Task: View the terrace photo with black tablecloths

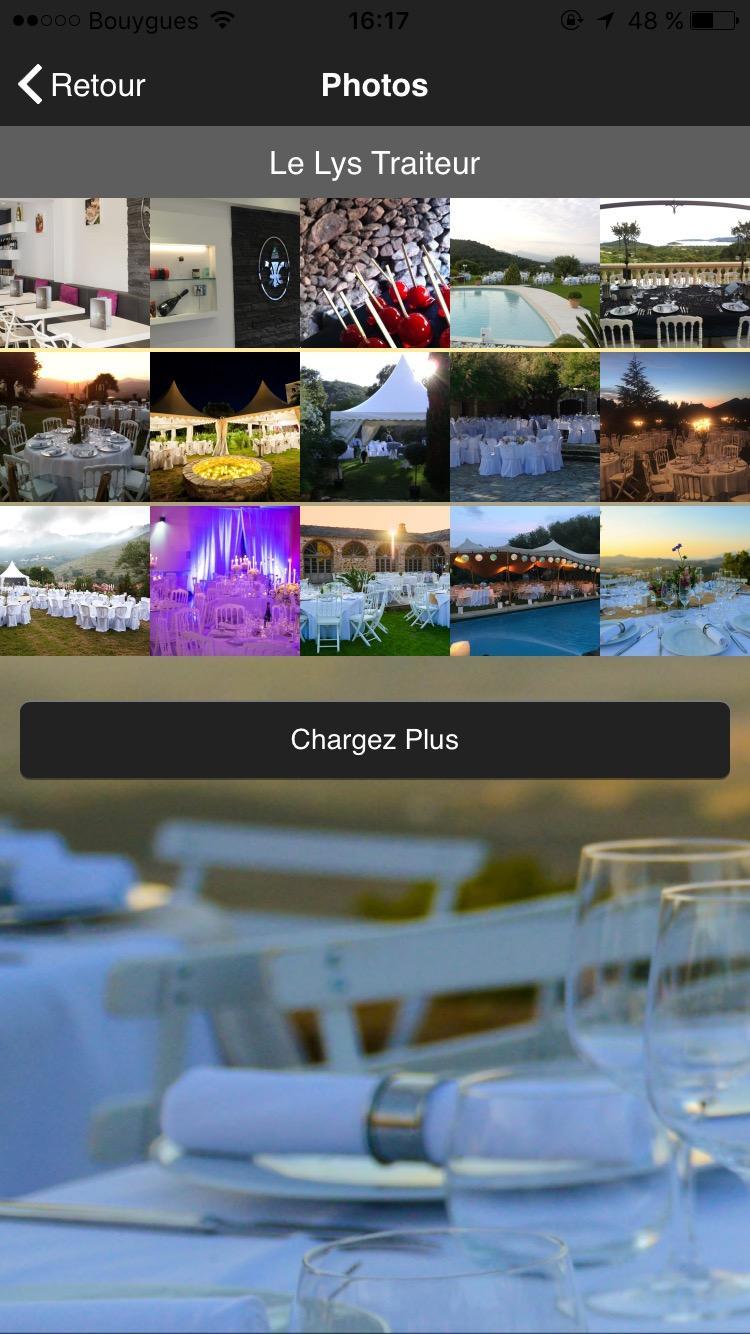Action: click(x=675, y=272)
